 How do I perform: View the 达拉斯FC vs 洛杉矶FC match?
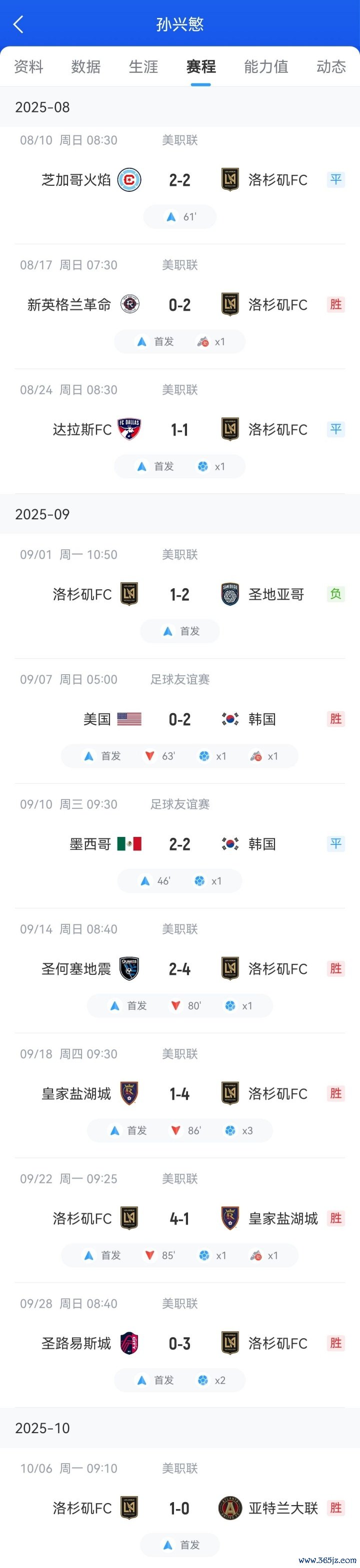(179, 430)
